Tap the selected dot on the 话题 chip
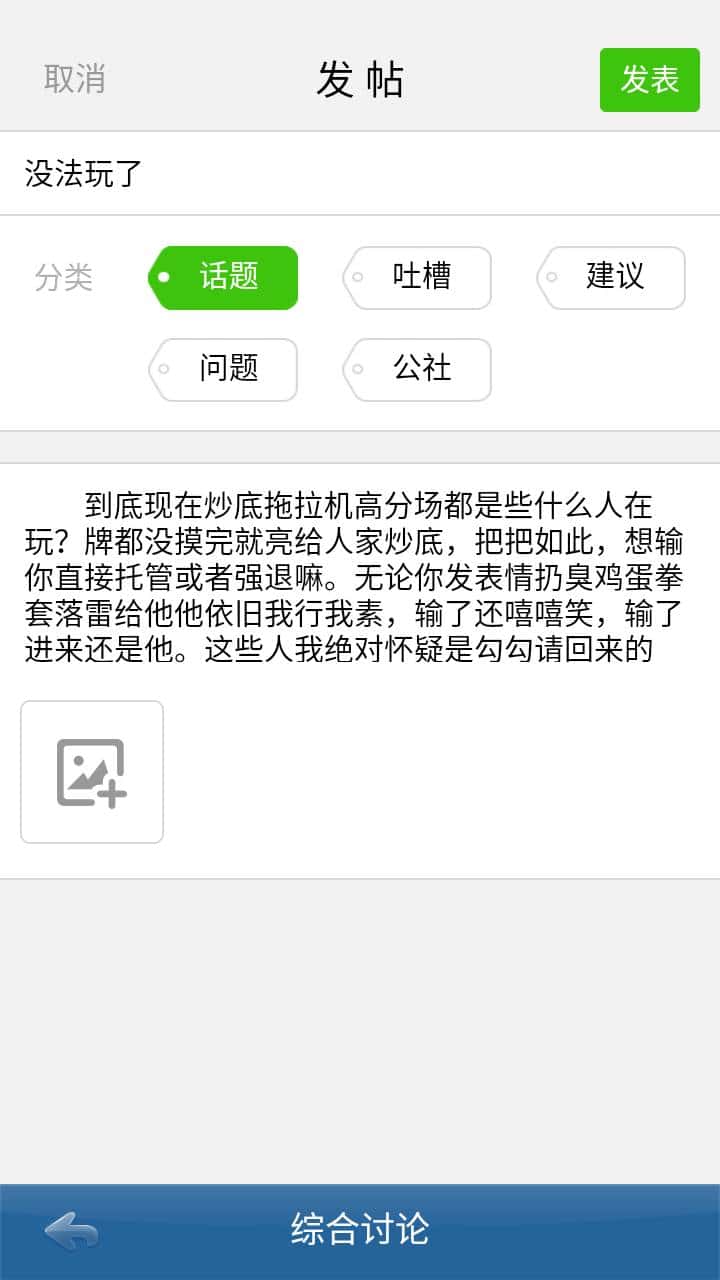Screen dimensions: 720x1280 [x=162, y=277]
